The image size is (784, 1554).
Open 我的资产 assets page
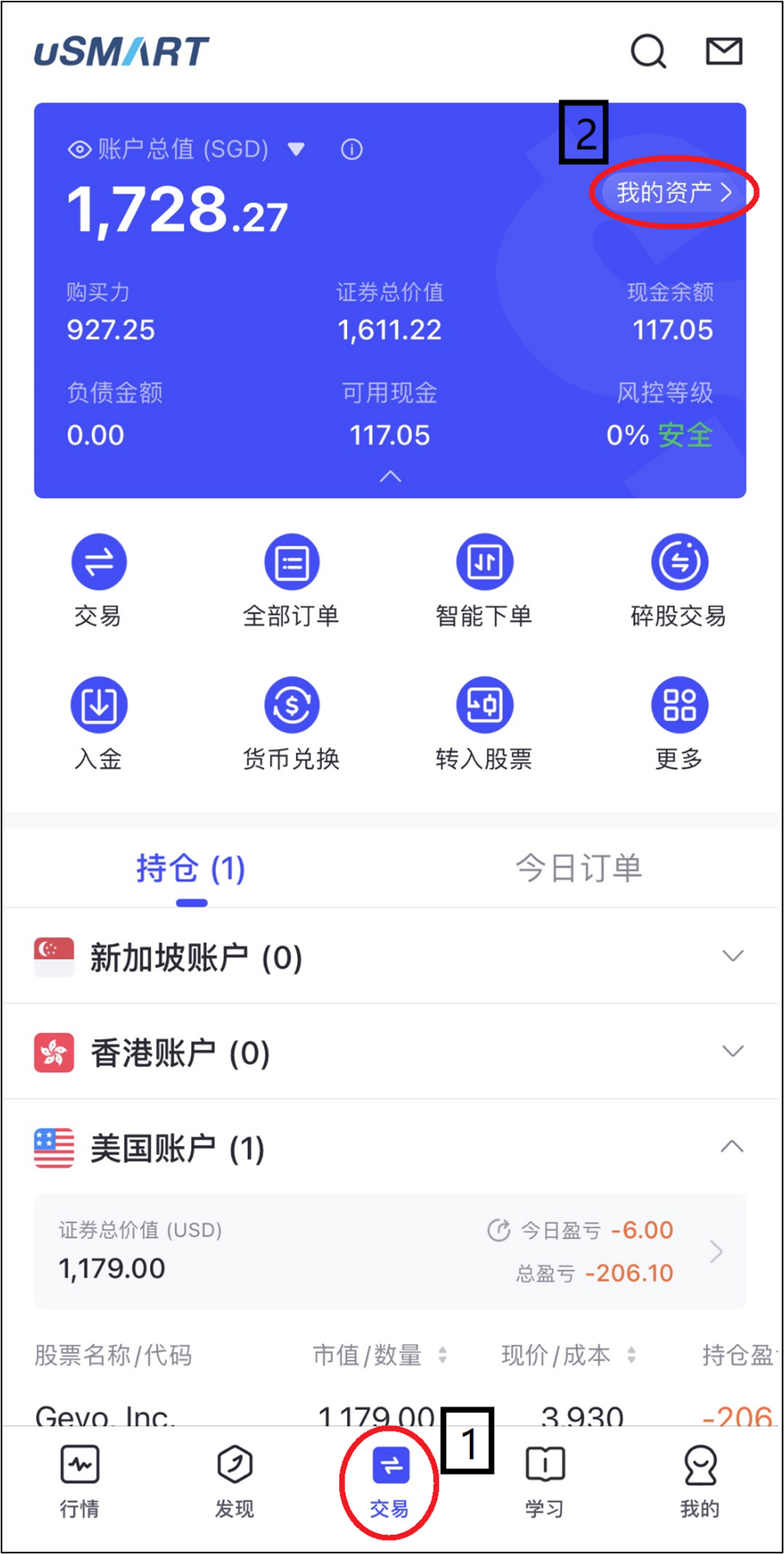tap(674, 192)
